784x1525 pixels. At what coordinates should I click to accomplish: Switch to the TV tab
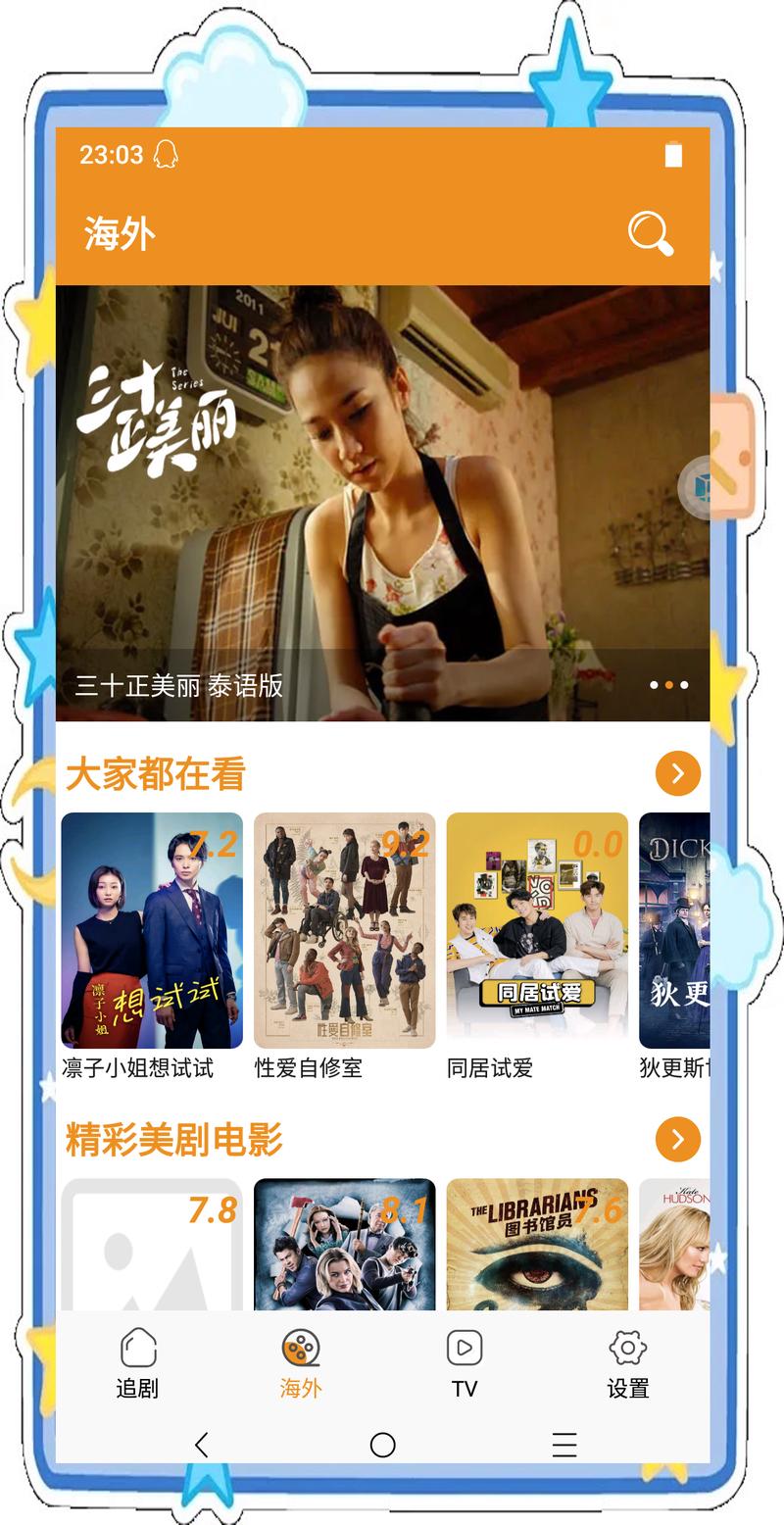[x=465, y=1362]
